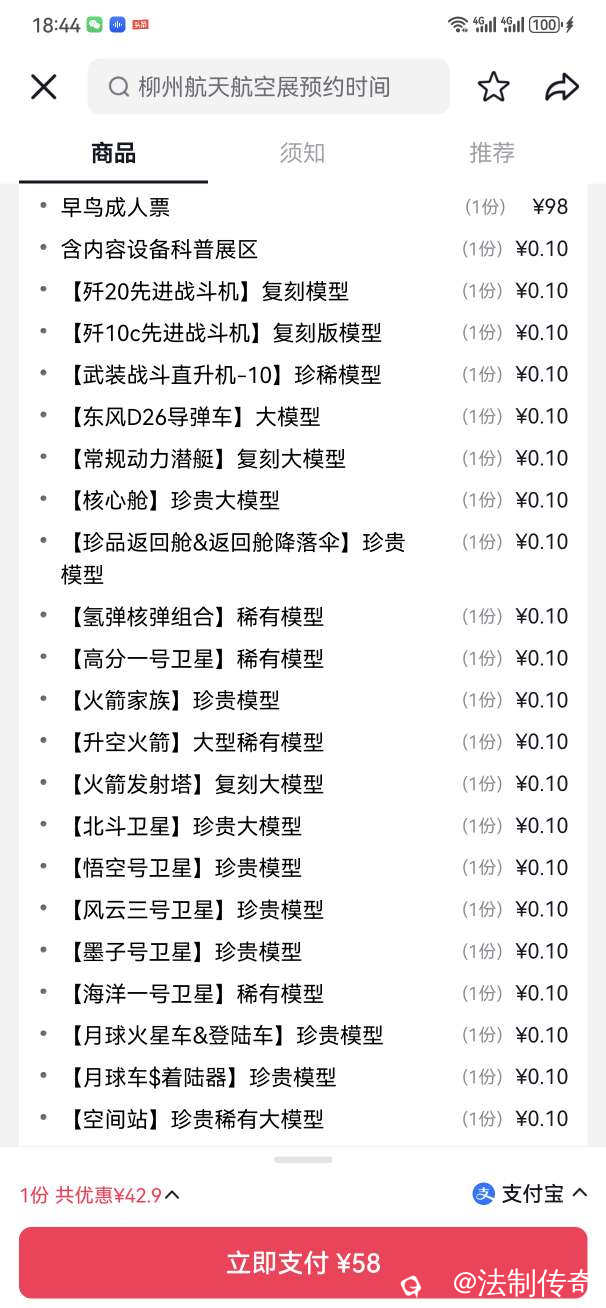Screen dimensions: 606x1308
Task: Share this ticket deal
Action: (562, 87)
